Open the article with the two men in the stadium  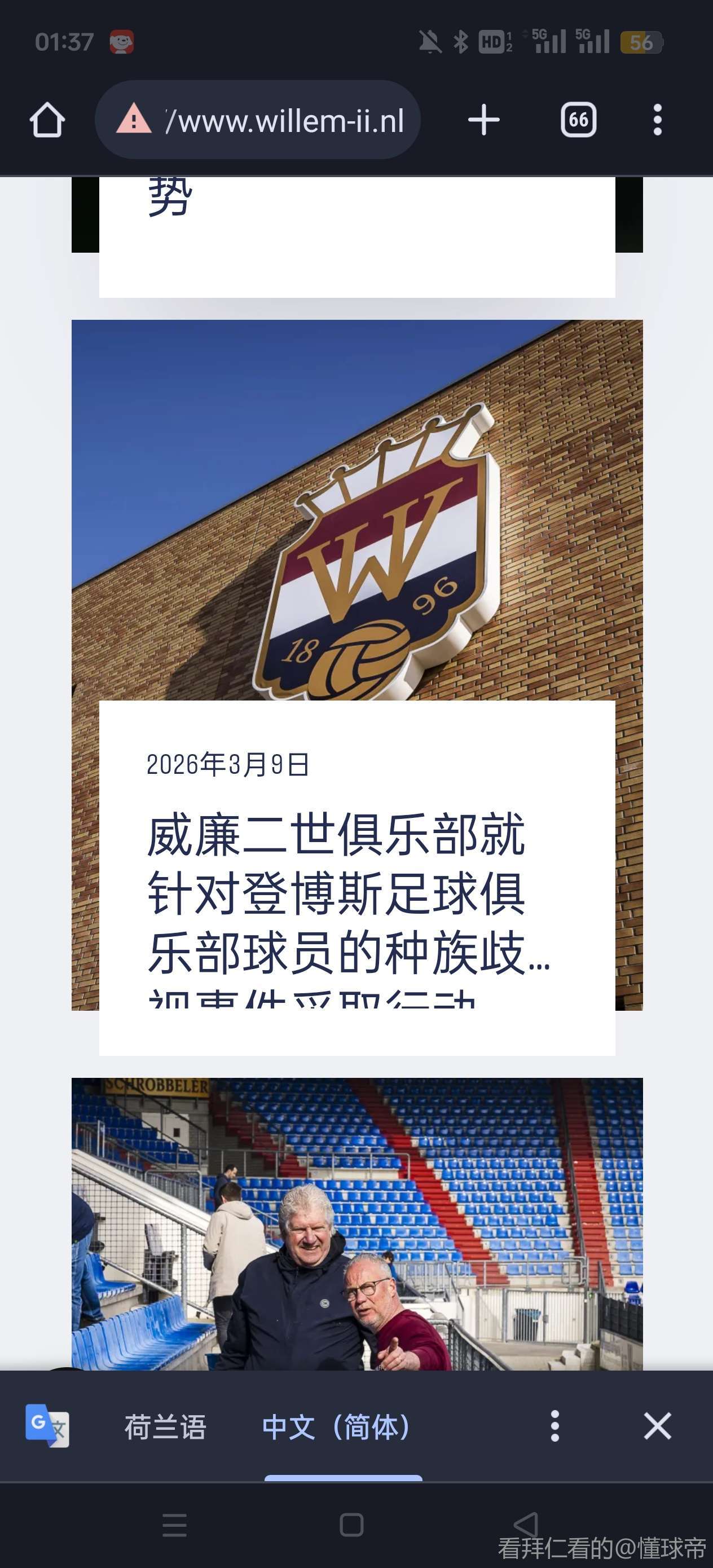(x=357, y=1223)
